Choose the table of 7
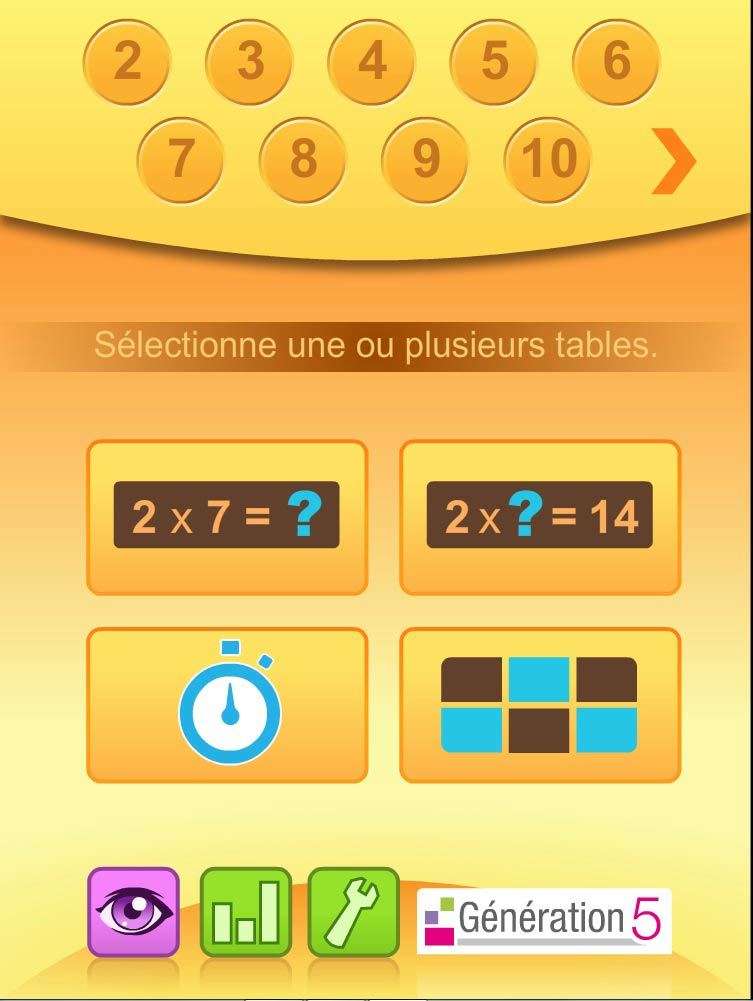 click(x=180, y=159)
